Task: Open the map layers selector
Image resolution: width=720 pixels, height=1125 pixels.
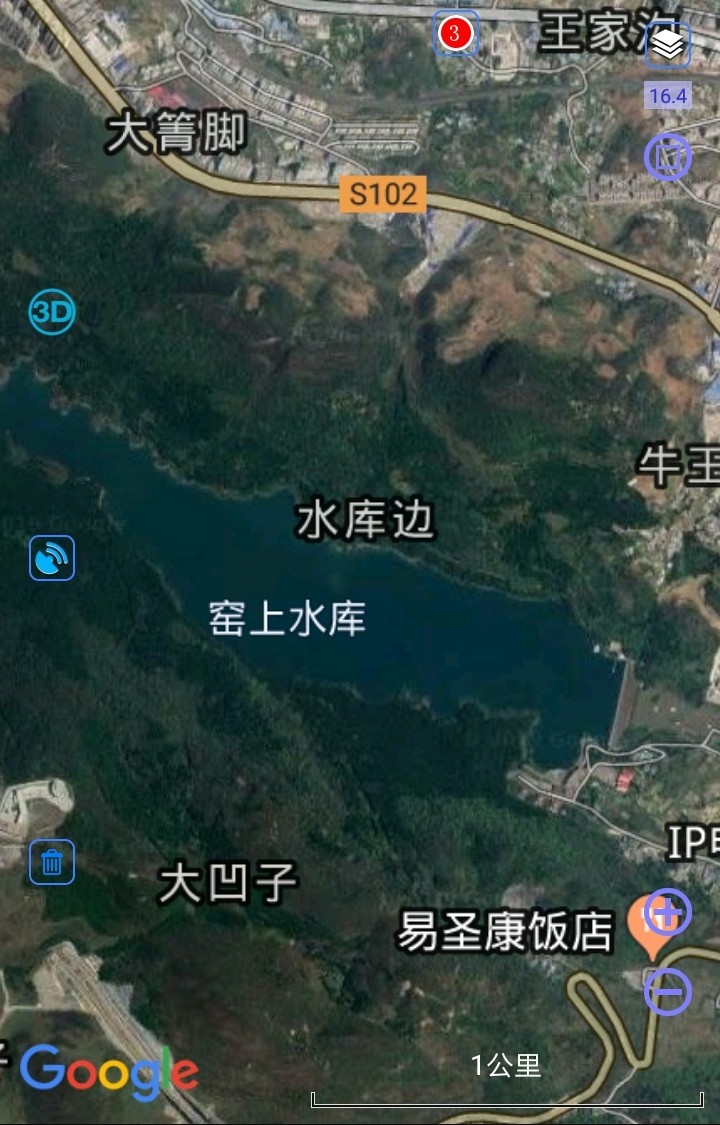Action: point(667,45)
